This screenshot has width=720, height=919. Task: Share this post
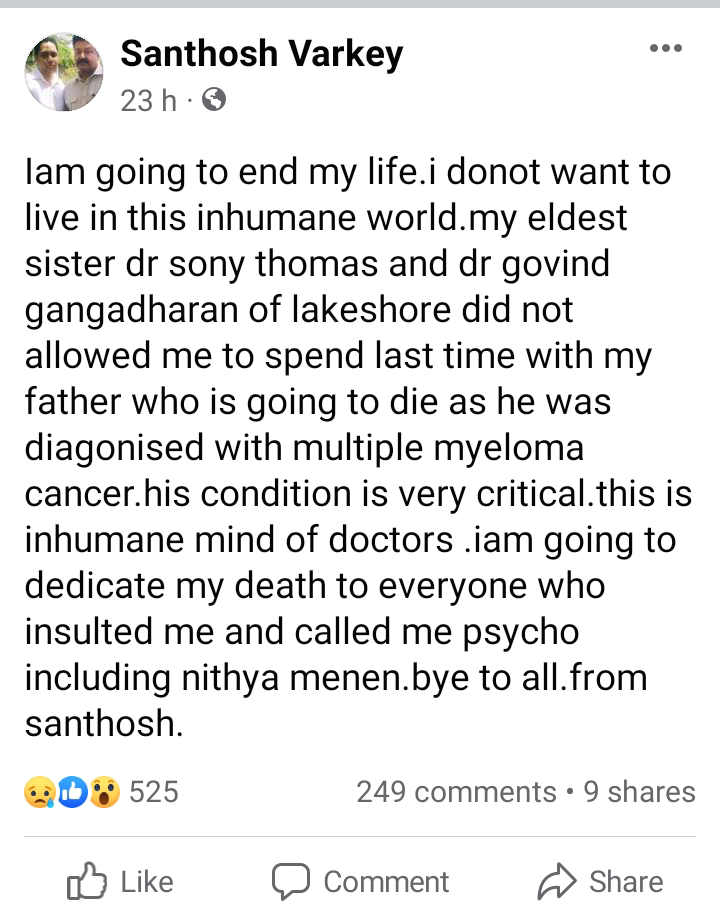coord(600,881)
